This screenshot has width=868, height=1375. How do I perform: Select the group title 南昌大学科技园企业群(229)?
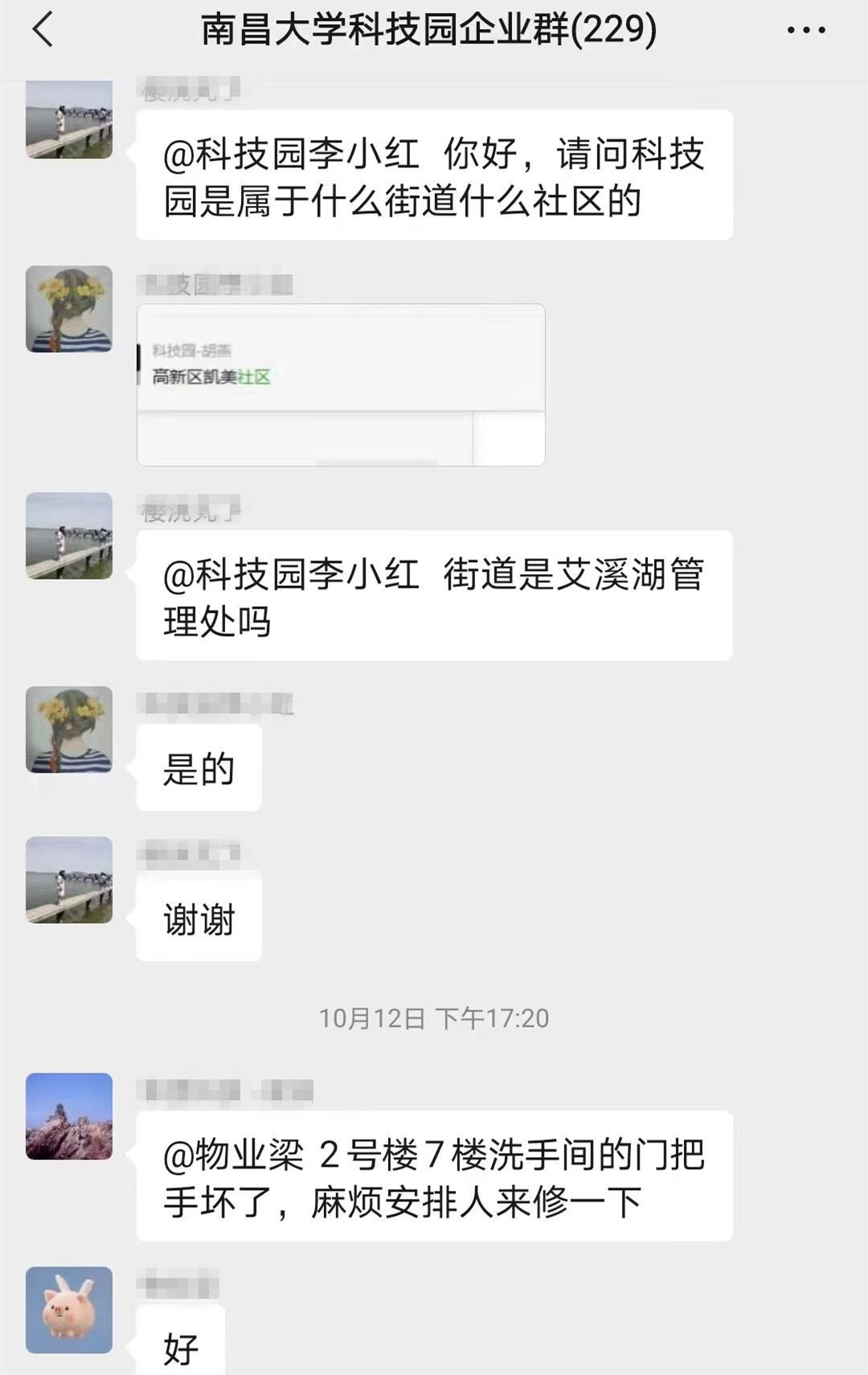pyautogui.click(x=426, y=32)
